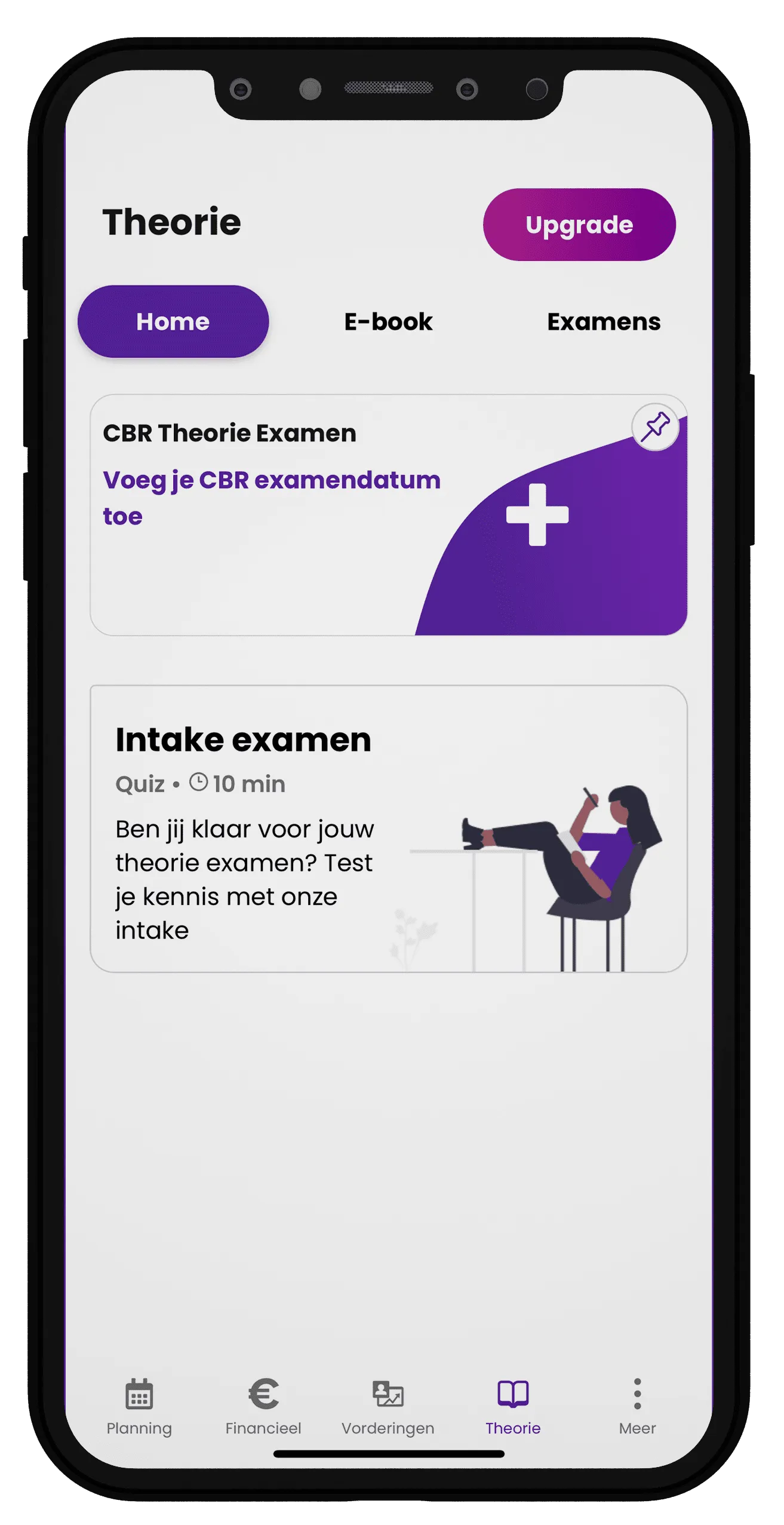784x1525 pixels.
Task: Pin the CBR Theorie Examen card
Action: [x=654, y=426]
